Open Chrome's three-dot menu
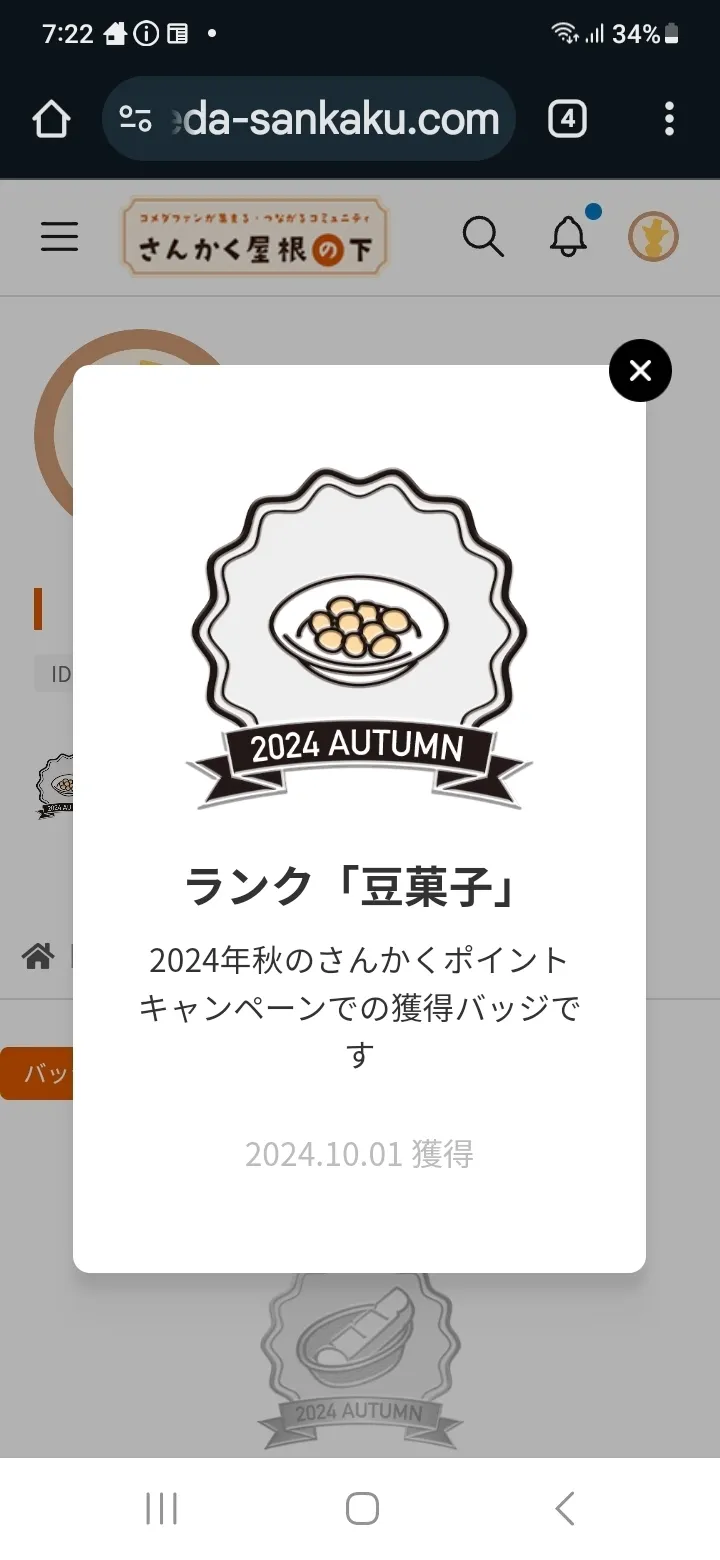This screenshot has width=720, height=1560. [668, 118]
